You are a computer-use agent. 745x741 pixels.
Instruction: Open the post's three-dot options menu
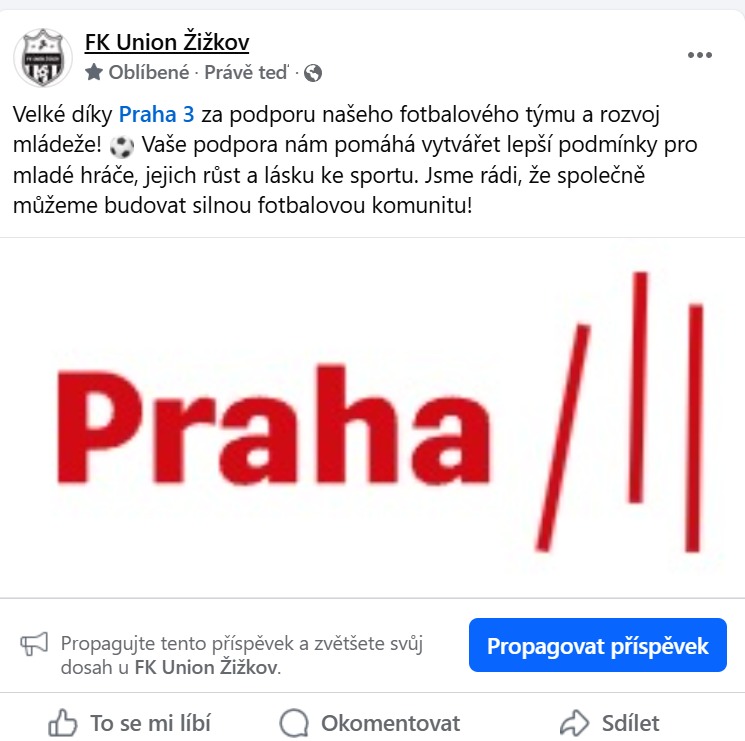[700, 55]
